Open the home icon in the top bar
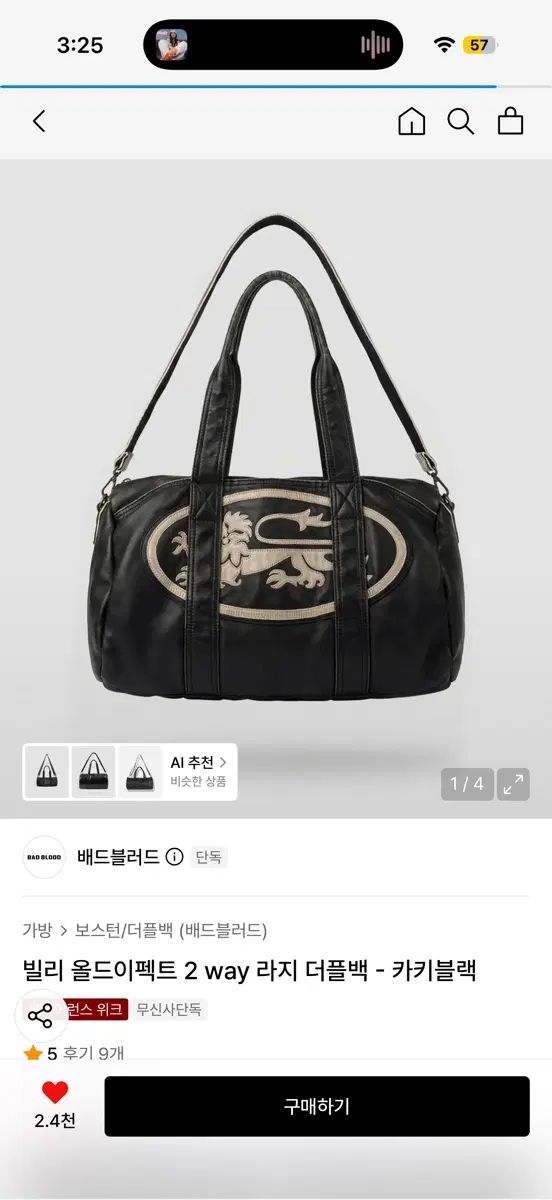Viewport: 552px width, 1200px height. tap(411, 122)
